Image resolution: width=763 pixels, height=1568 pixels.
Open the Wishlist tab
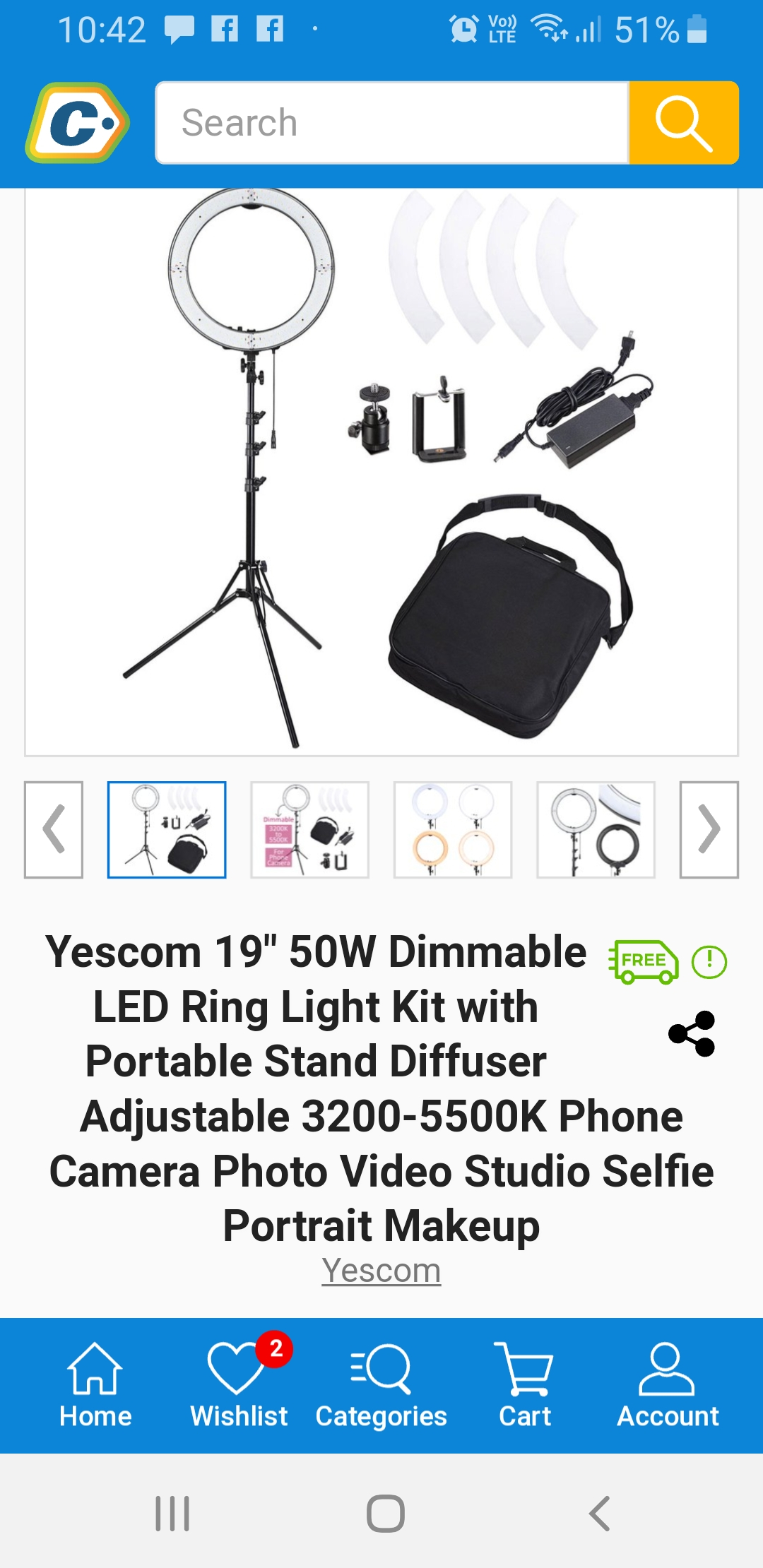(x=239, y=1386)
